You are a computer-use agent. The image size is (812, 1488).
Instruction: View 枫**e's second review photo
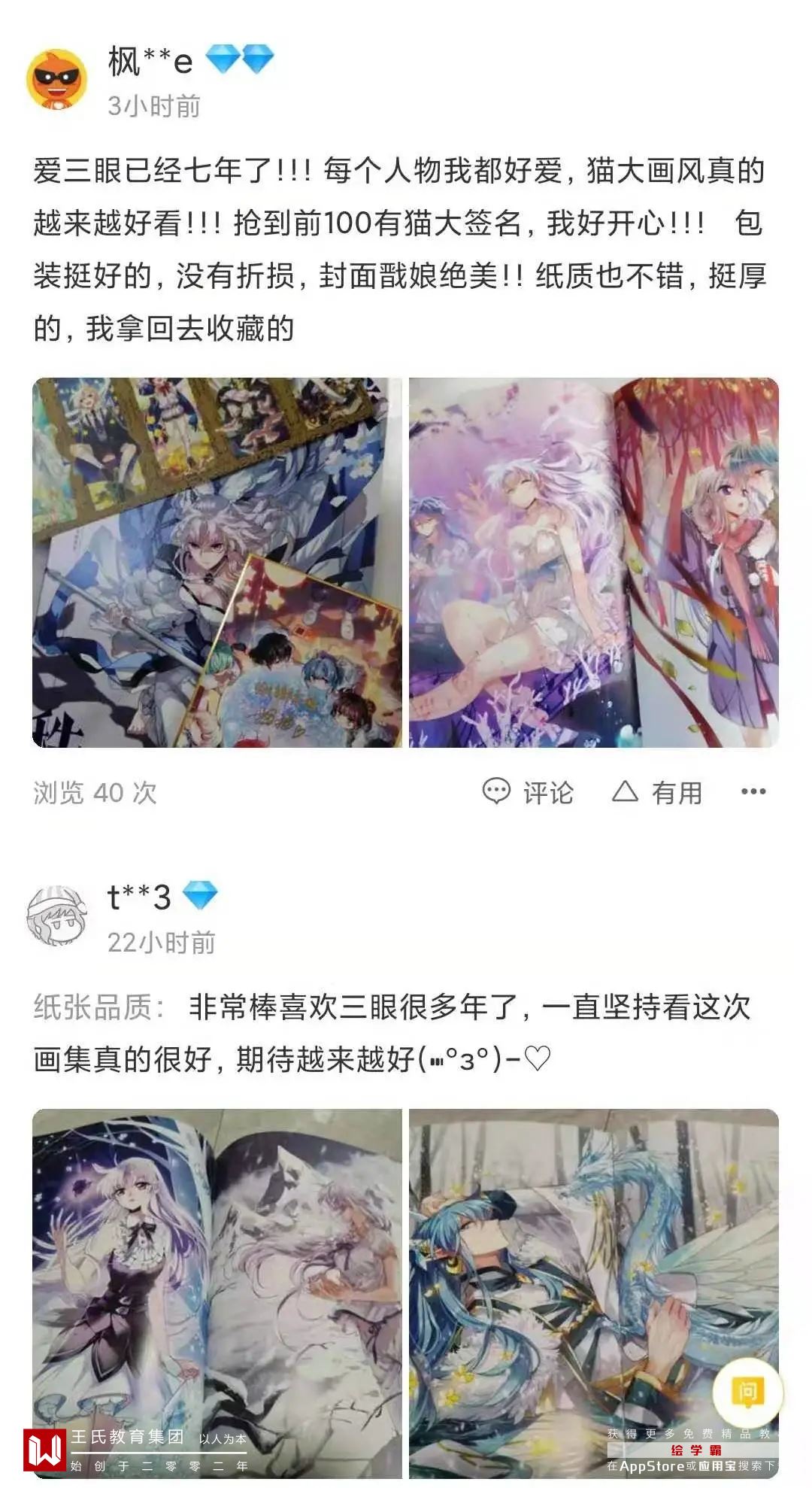pyautogui.click(x=593, y=562)
